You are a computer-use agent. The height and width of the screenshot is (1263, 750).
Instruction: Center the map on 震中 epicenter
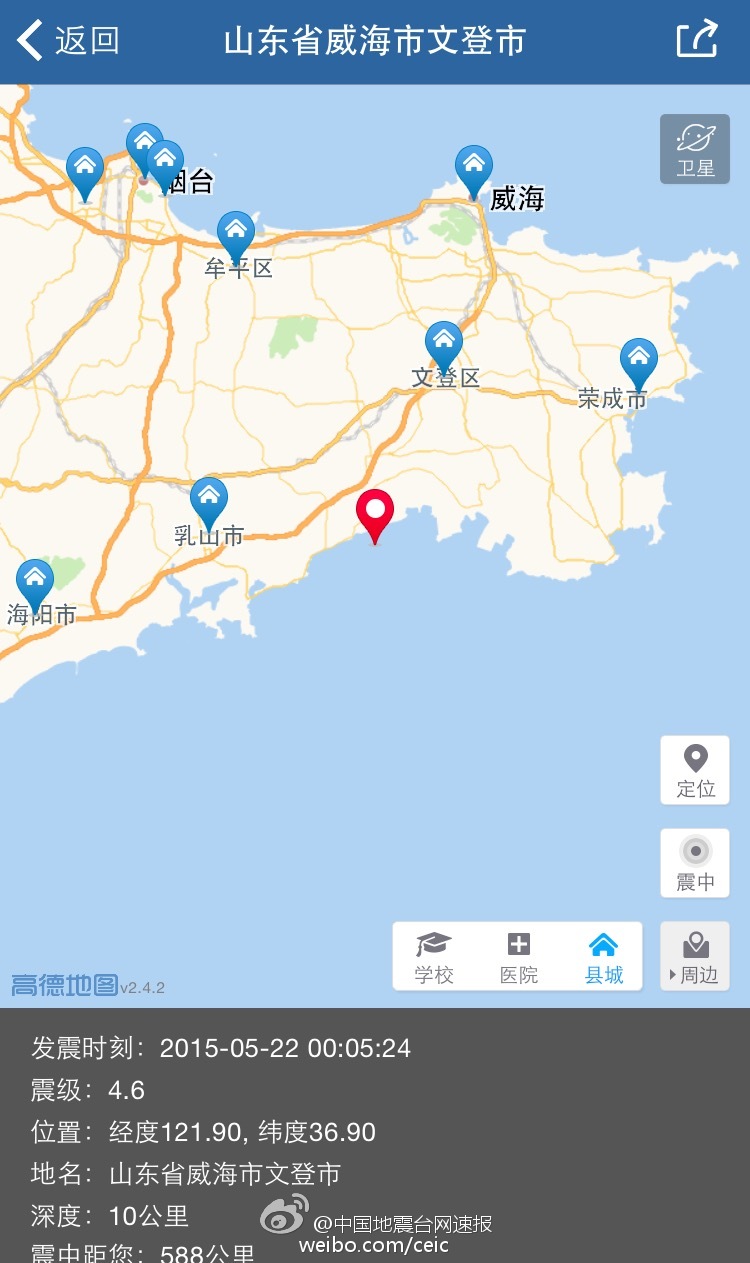click(695, 862)
